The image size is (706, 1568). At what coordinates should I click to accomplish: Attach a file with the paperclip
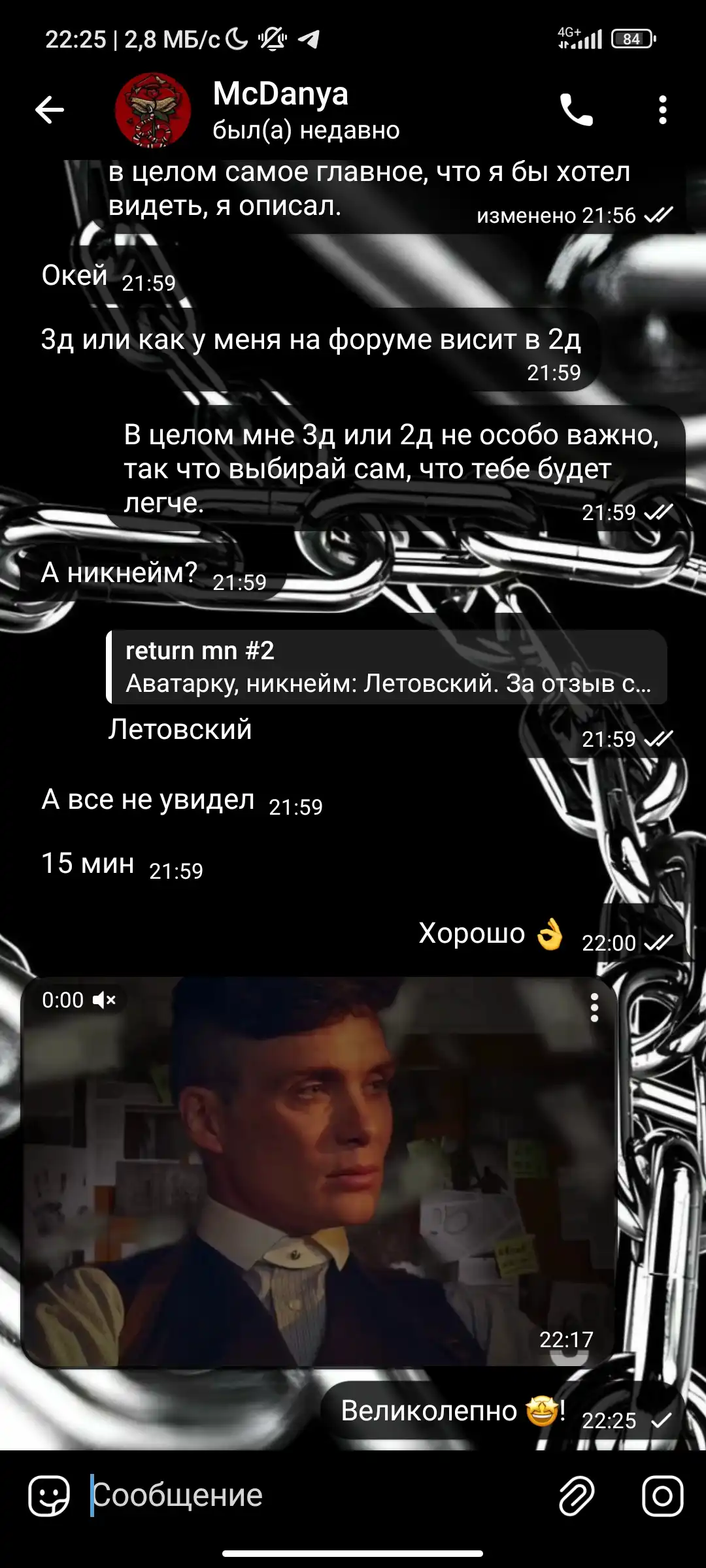pos(577,1495)
